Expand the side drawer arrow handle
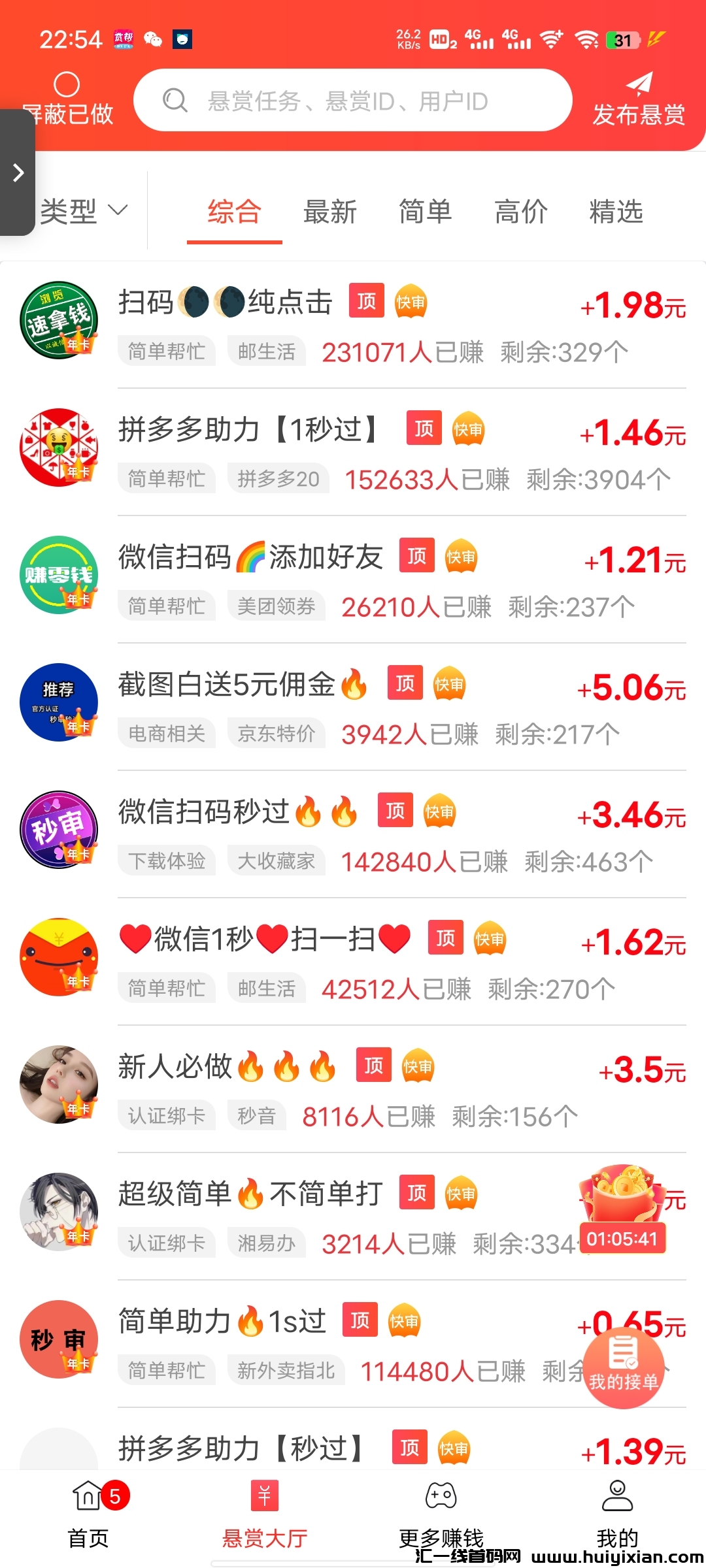The image size is (706, 1568). [18, 172]
